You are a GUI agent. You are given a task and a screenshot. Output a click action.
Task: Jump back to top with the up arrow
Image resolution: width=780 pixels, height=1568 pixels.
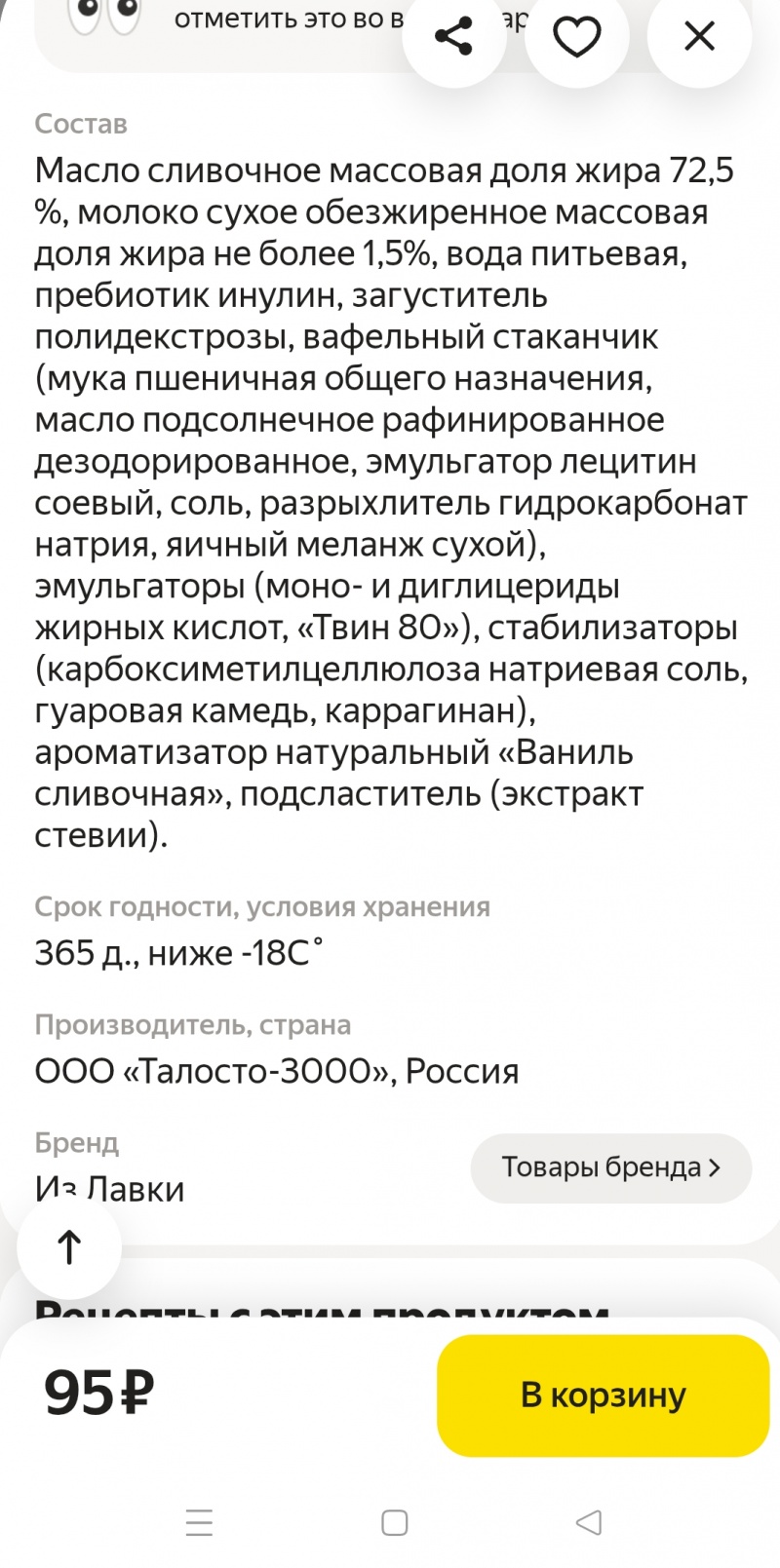pyautogui.click(x=69, y=1246)
